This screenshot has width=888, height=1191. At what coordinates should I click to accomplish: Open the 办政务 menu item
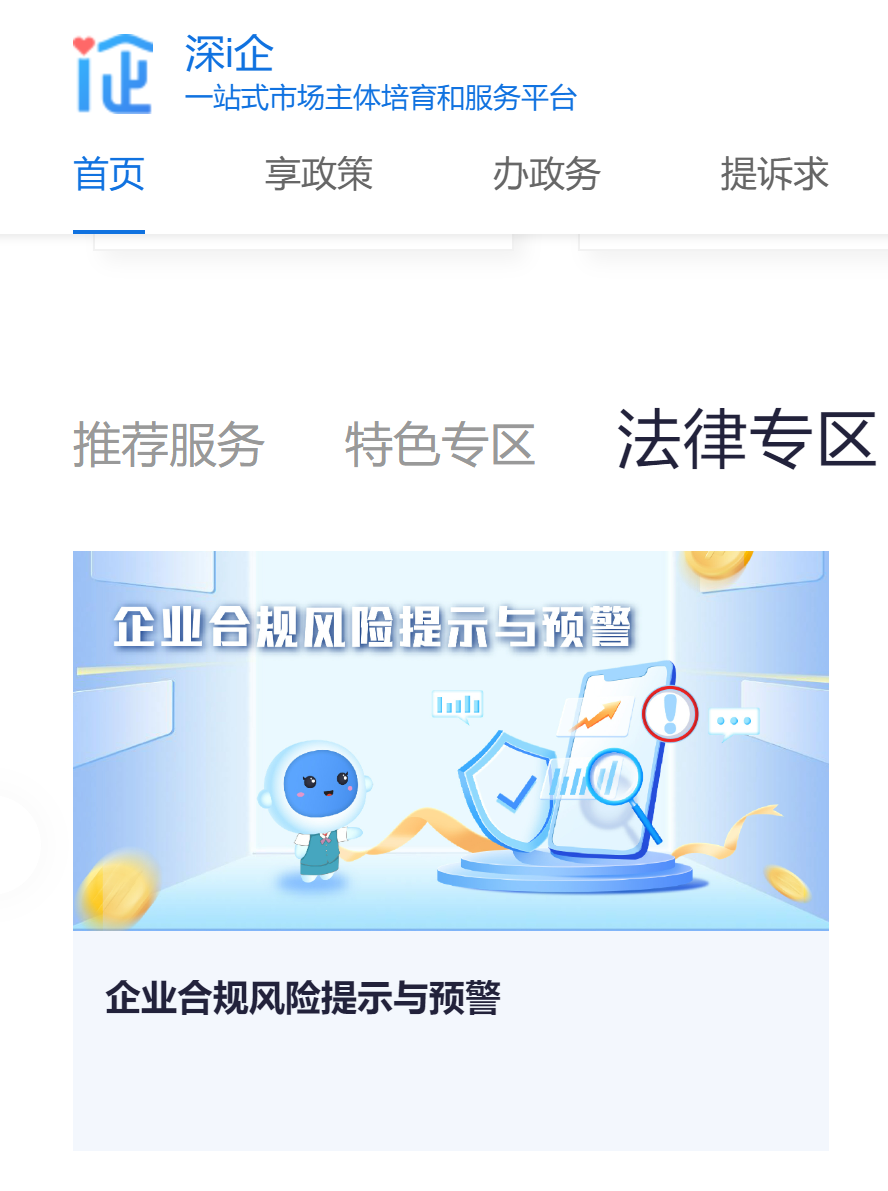tap(546, 175)
